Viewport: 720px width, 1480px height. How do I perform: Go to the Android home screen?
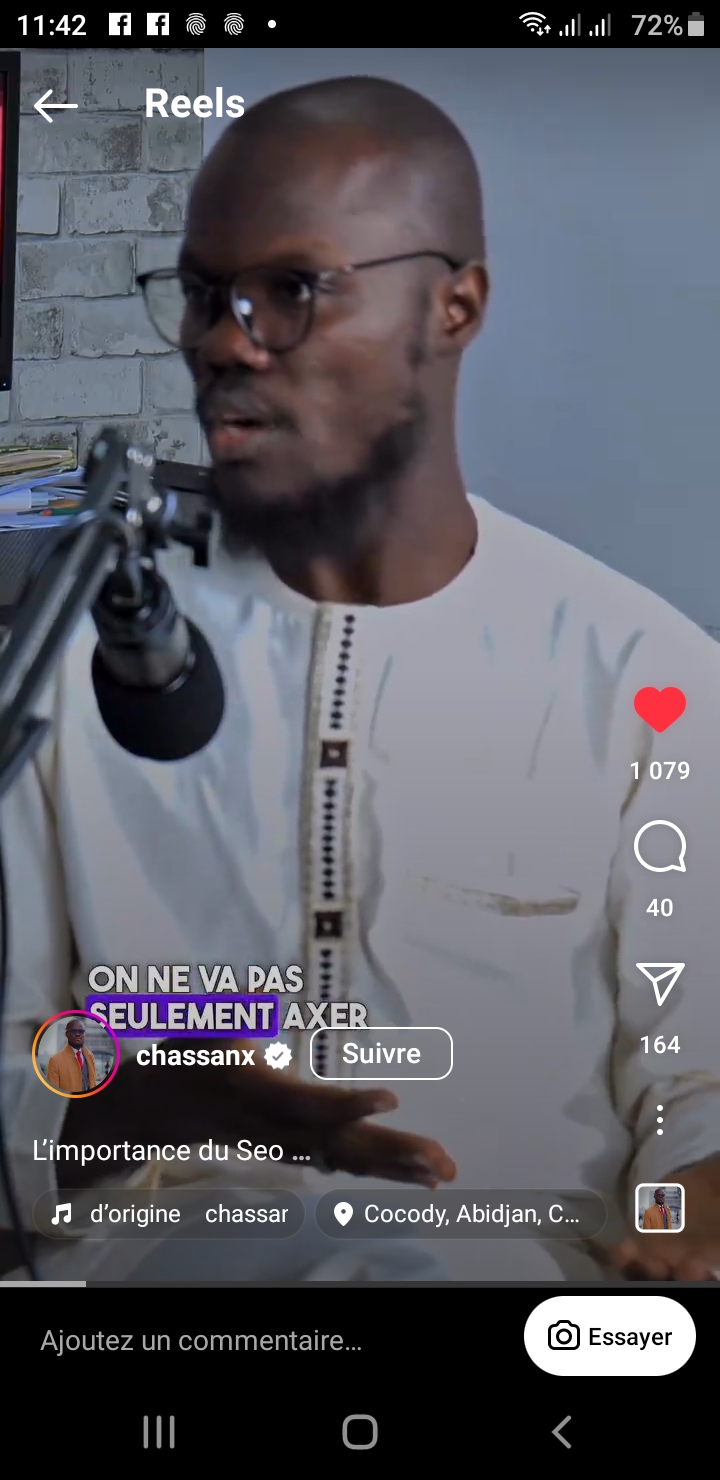360,1432
